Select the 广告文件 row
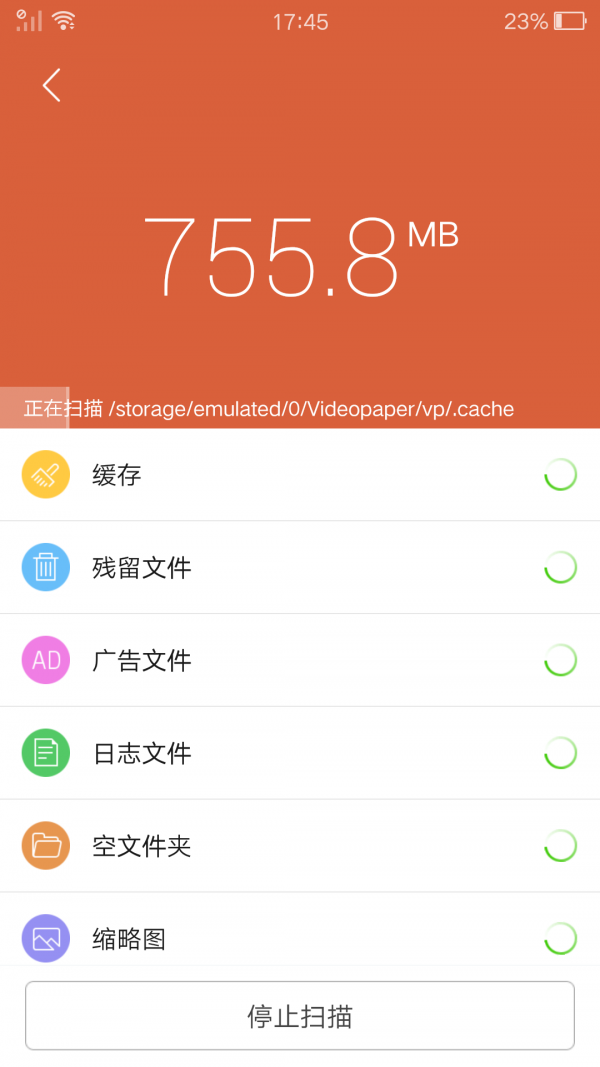 300,660
